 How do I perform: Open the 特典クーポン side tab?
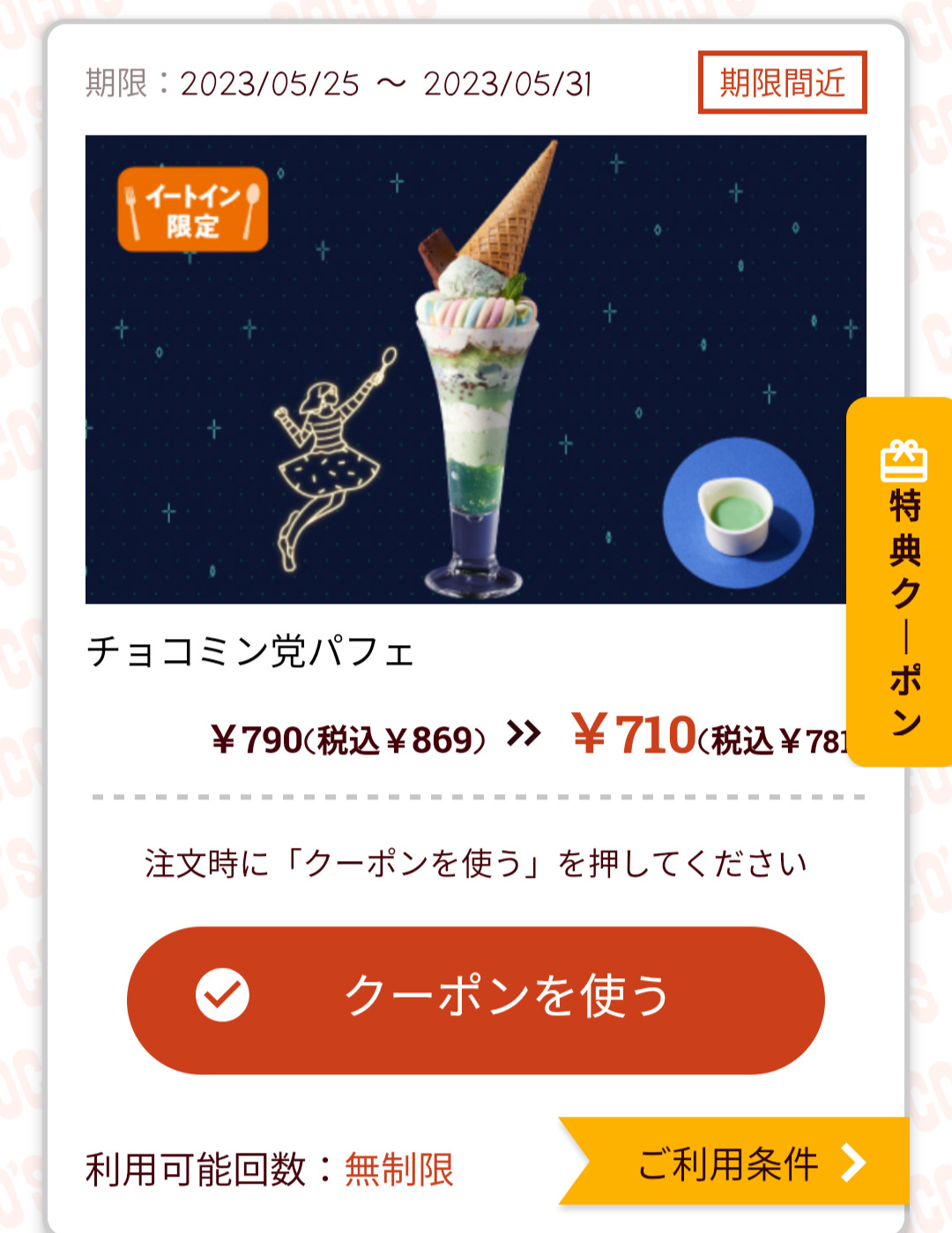point(903,582)
